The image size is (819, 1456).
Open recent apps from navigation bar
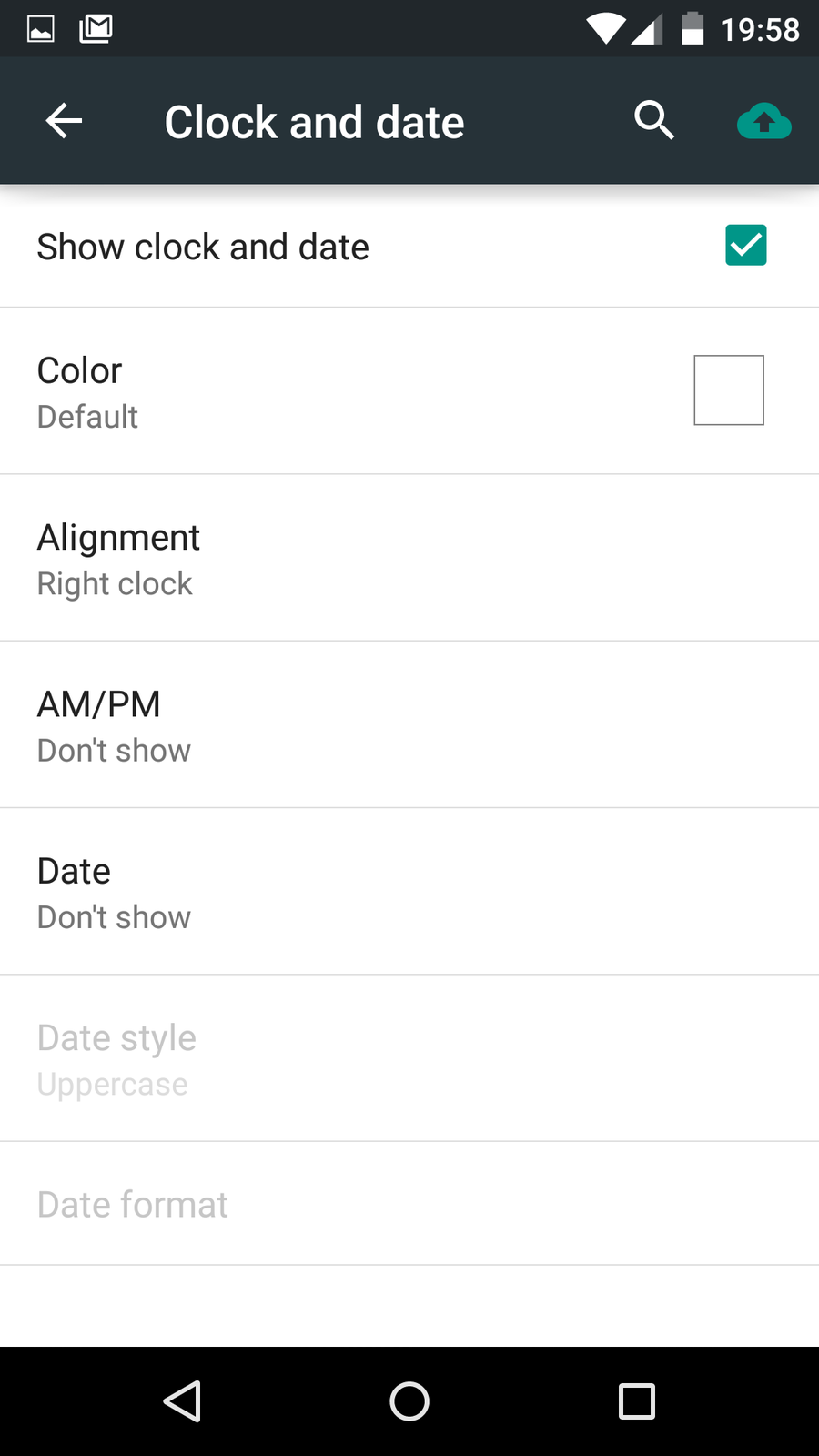click(636, 1401)
